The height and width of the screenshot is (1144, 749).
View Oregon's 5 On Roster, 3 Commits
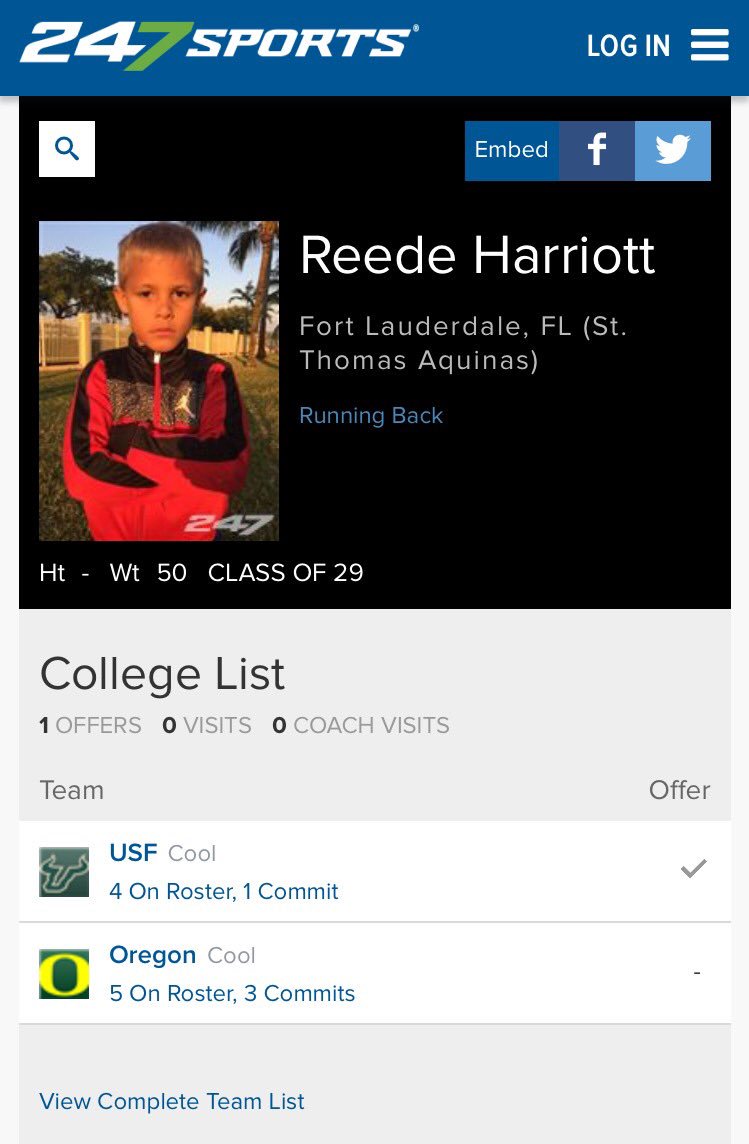point(232,993)
